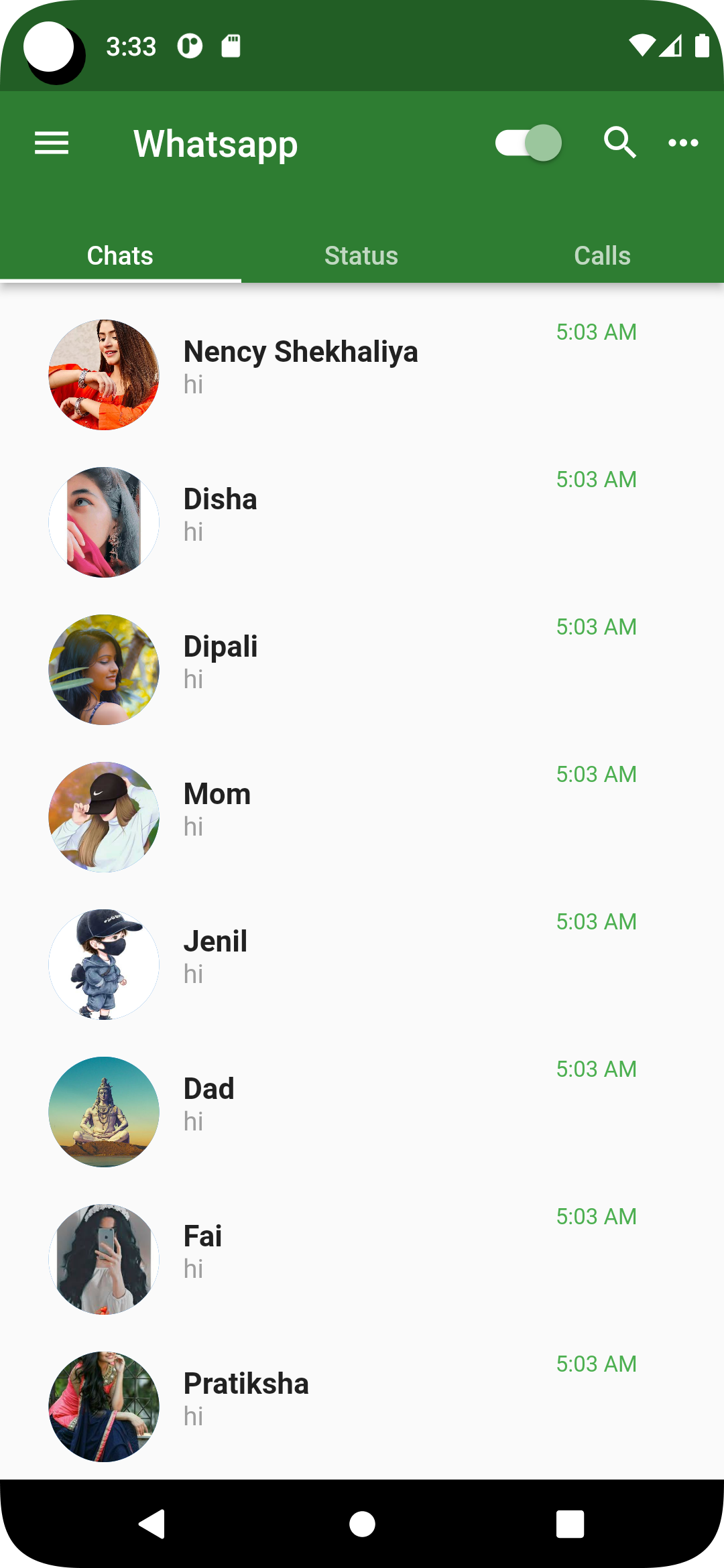
Task: Open Disha's profile picture
Action: tap(103, 521)
